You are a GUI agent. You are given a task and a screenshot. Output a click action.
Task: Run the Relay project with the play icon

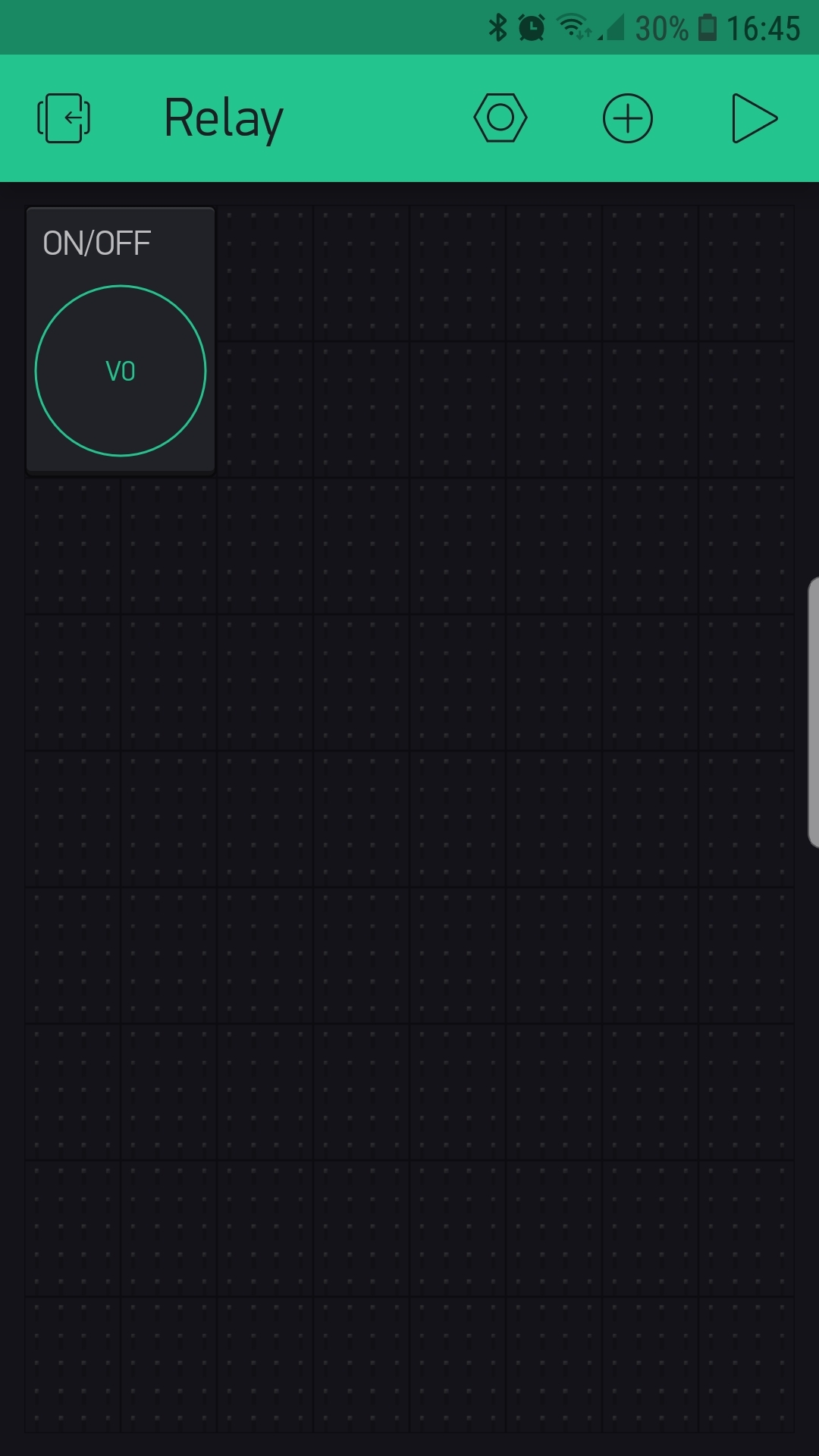[755, 119]
